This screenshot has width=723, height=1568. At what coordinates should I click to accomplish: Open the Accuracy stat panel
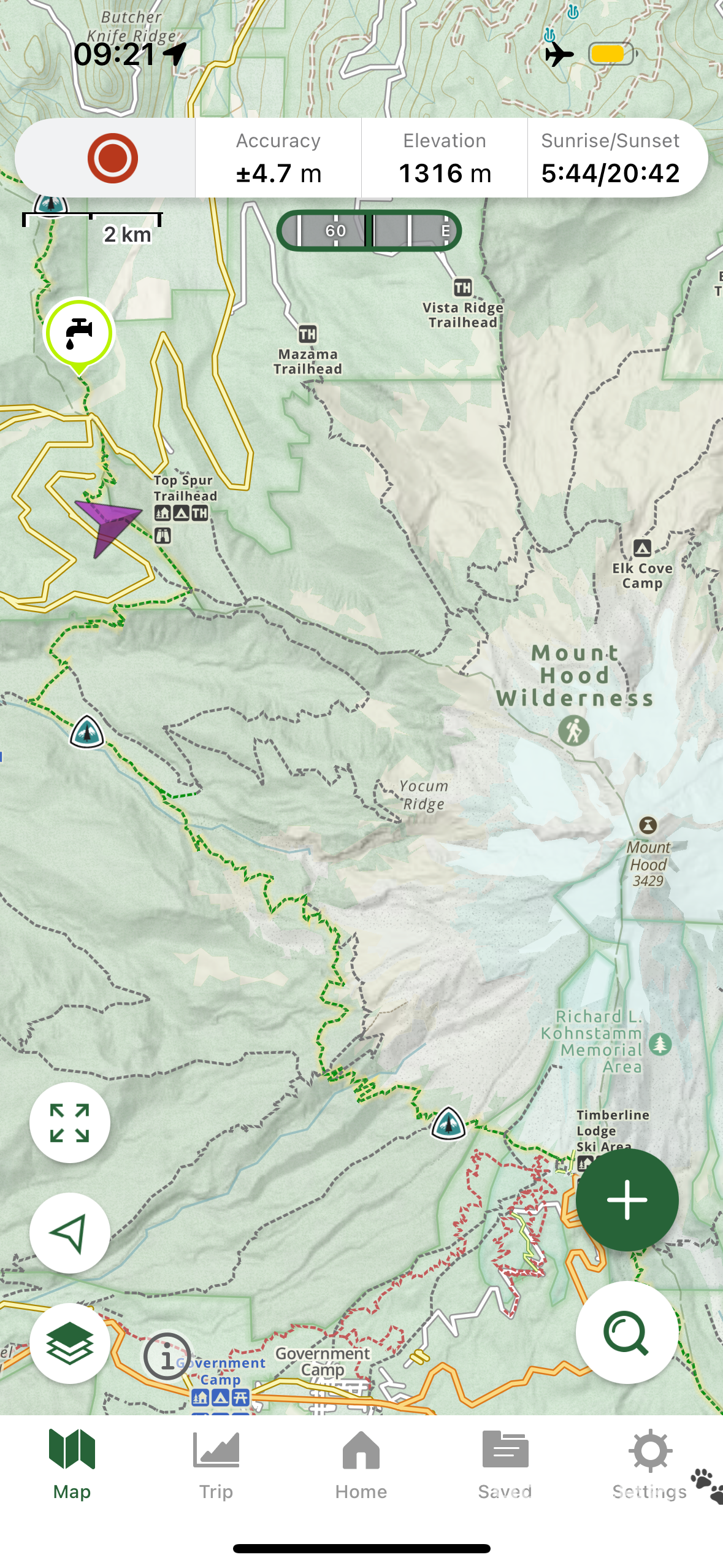278,158
